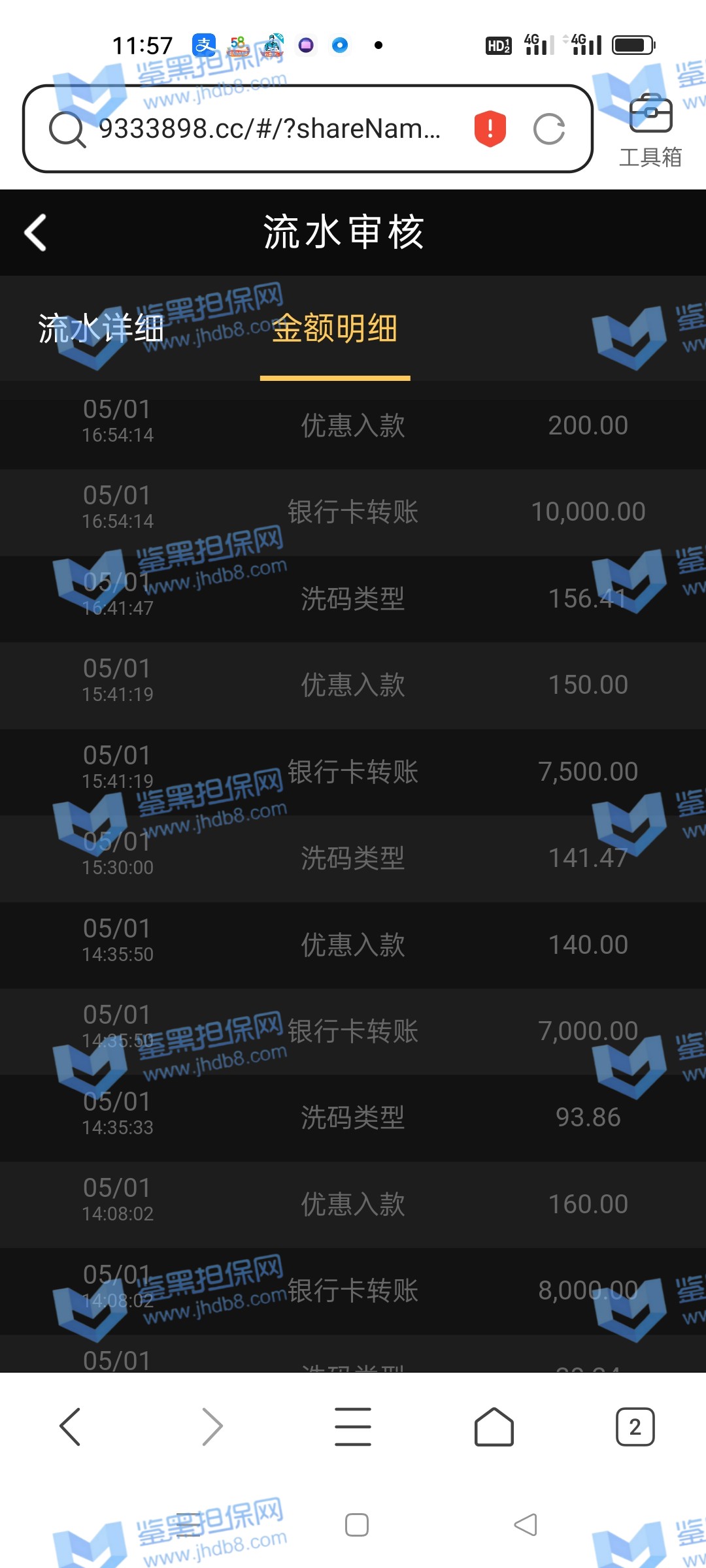Go forward in the browser toolbar
The width and height of the screenshot is (706, 1568).
pos(212,1426)
